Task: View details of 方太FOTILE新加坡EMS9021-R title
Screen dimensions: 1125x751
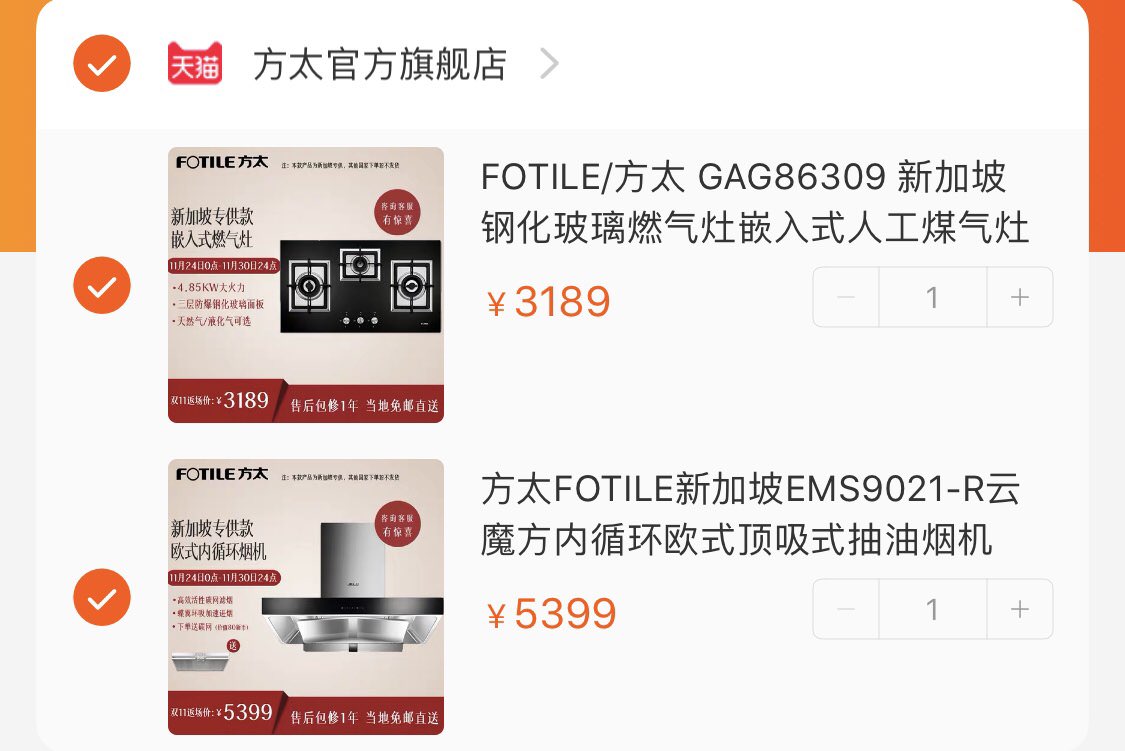Action: pyautogui.click(x=750, y=515)
